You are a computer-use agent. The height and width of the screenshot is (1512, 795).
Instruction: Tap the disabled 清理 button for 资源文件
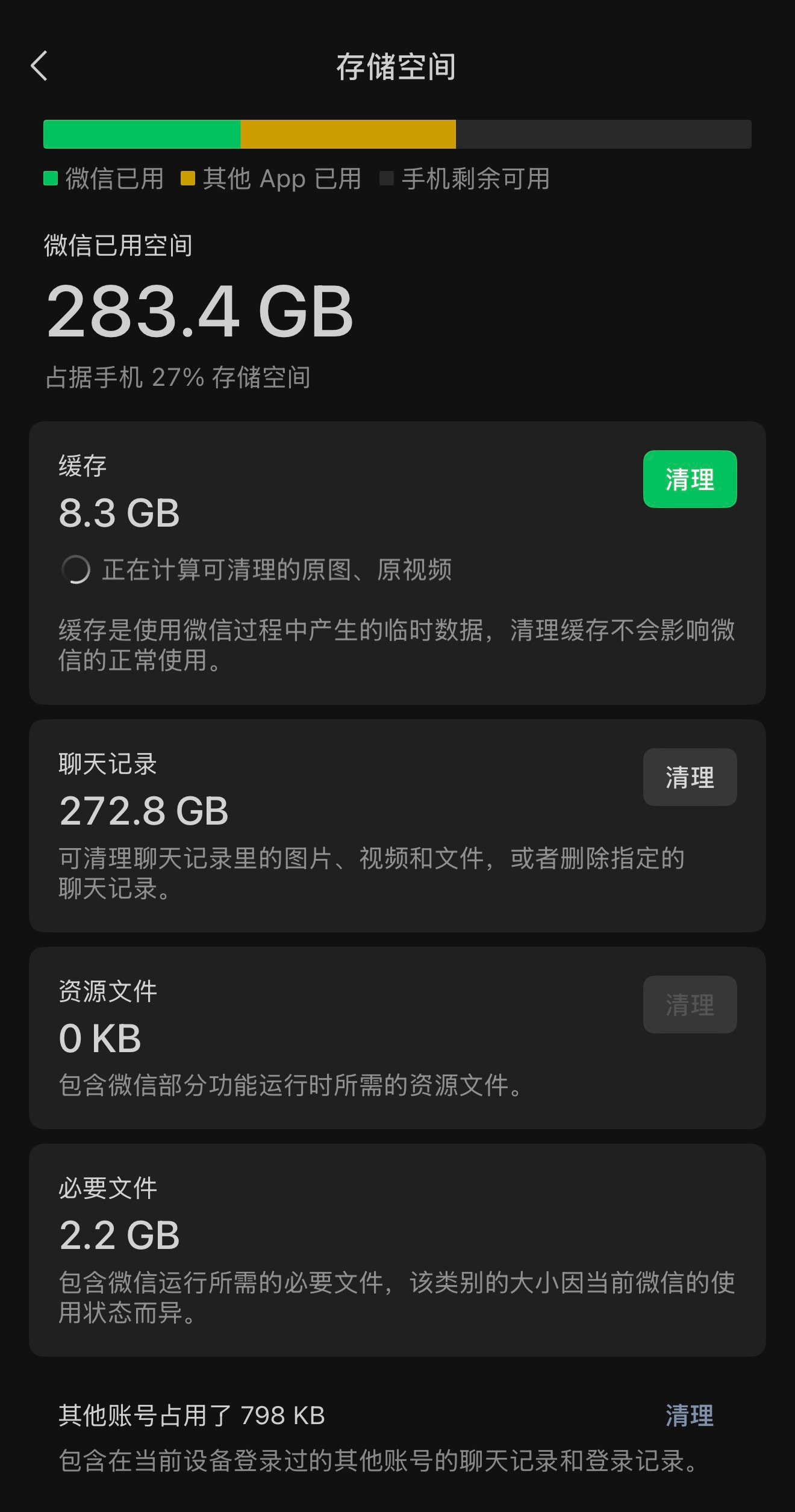[690, 1005]
